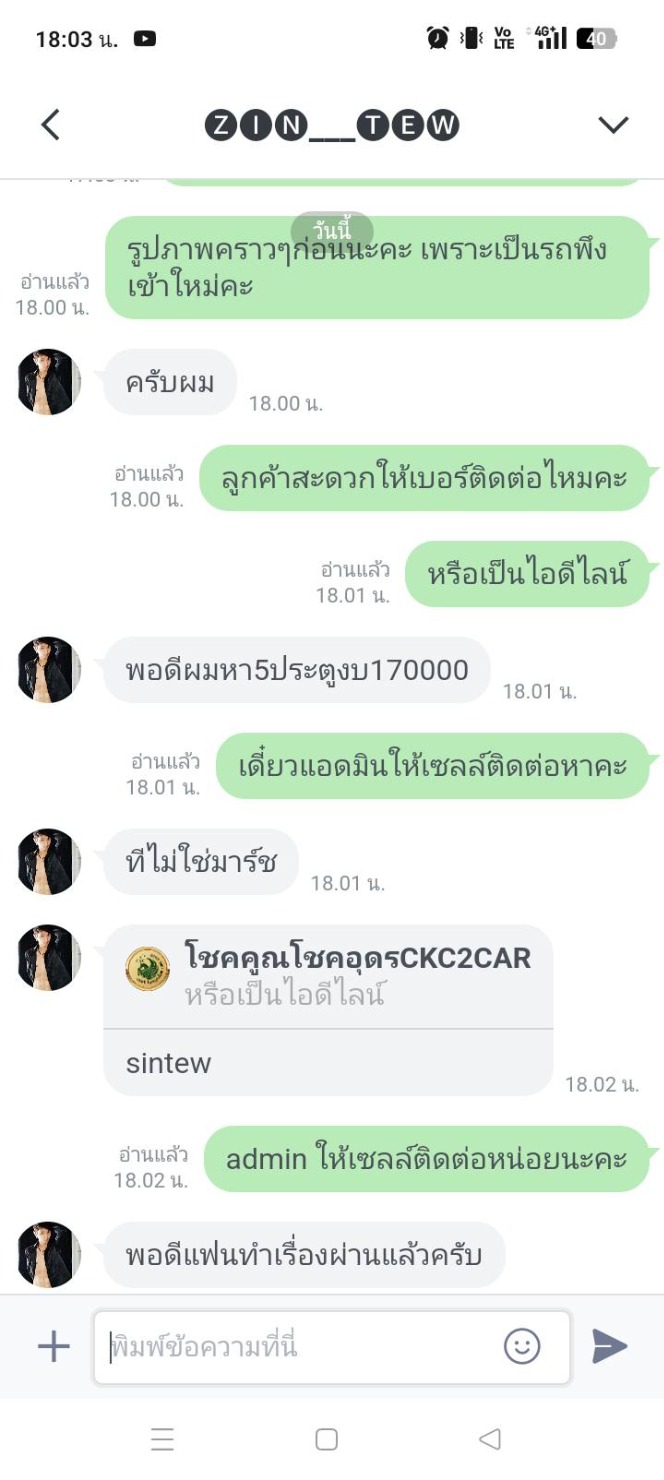Open recent apps from the navigation bar

coord(162,1439)
